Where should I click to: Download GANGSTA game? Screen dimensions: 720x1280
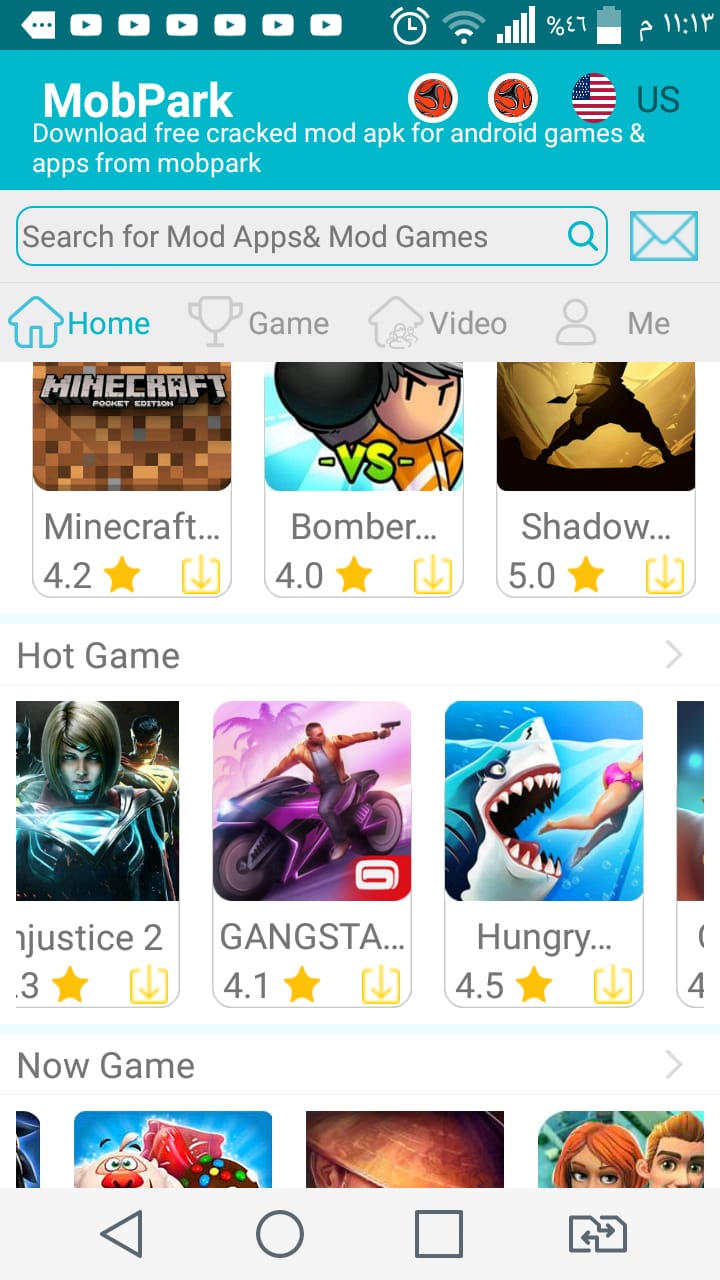[x=380, y=985]
